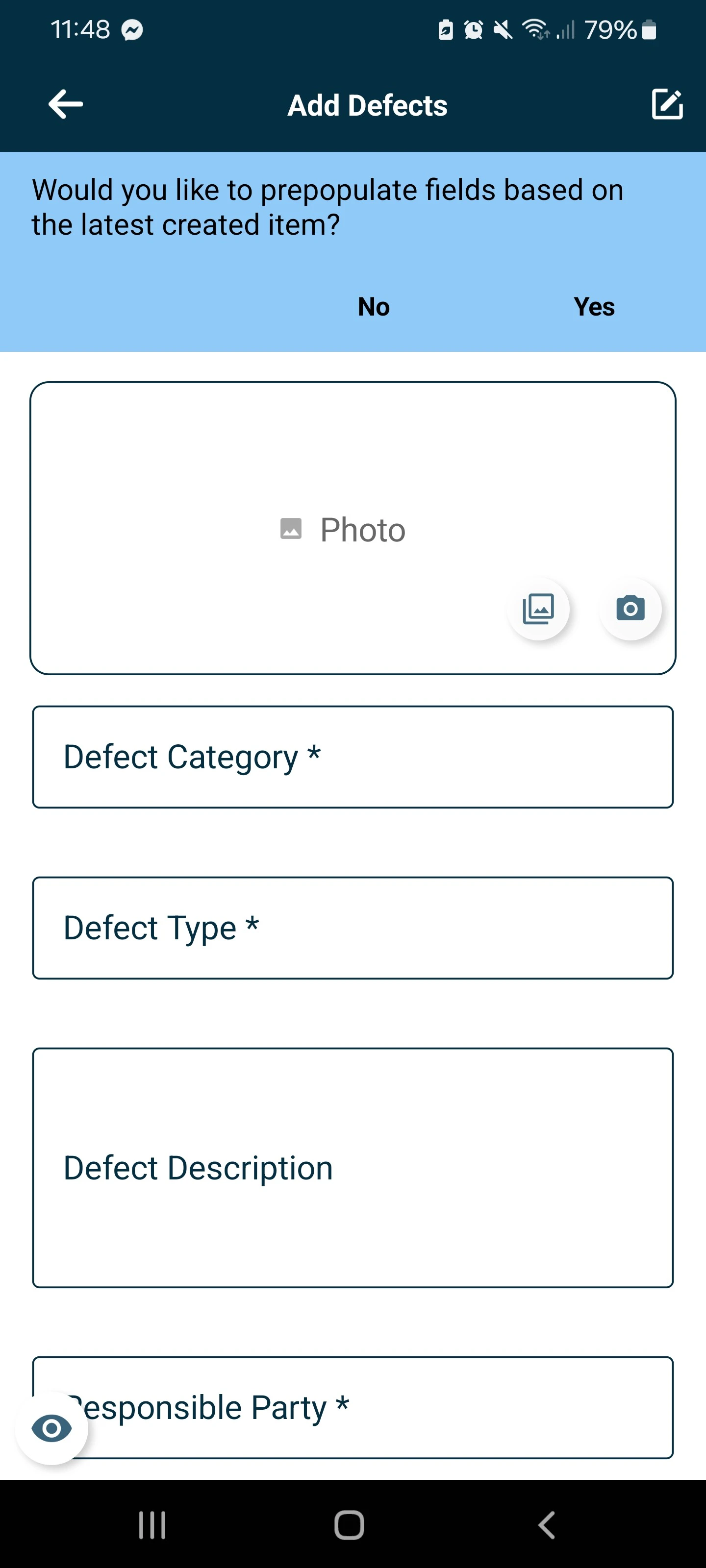The image size is (706, 1568).
Task: Open the edit/compose icon in top right
Action: (666, 104)
